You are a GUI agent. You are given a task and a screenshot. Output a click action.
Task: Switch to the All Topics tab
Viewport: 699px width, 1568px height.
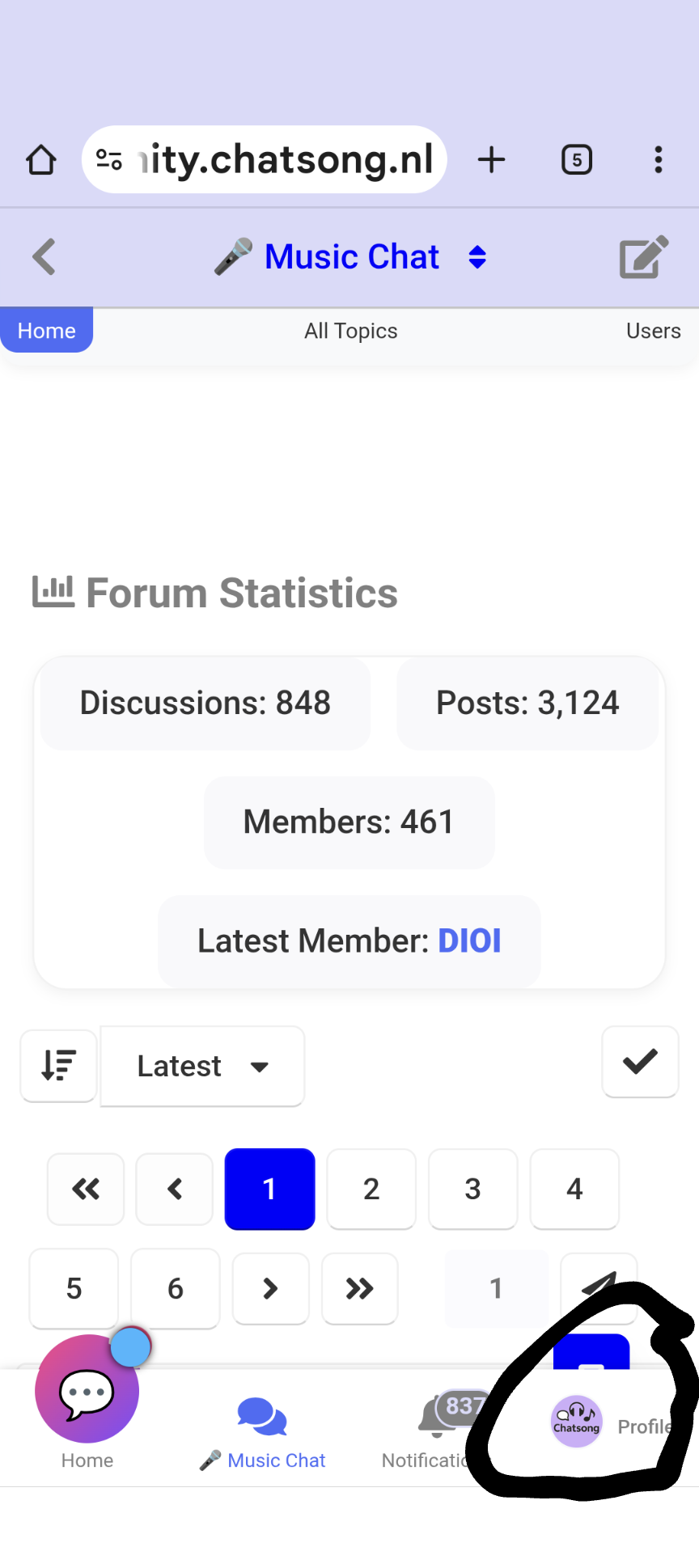(350, 331)
